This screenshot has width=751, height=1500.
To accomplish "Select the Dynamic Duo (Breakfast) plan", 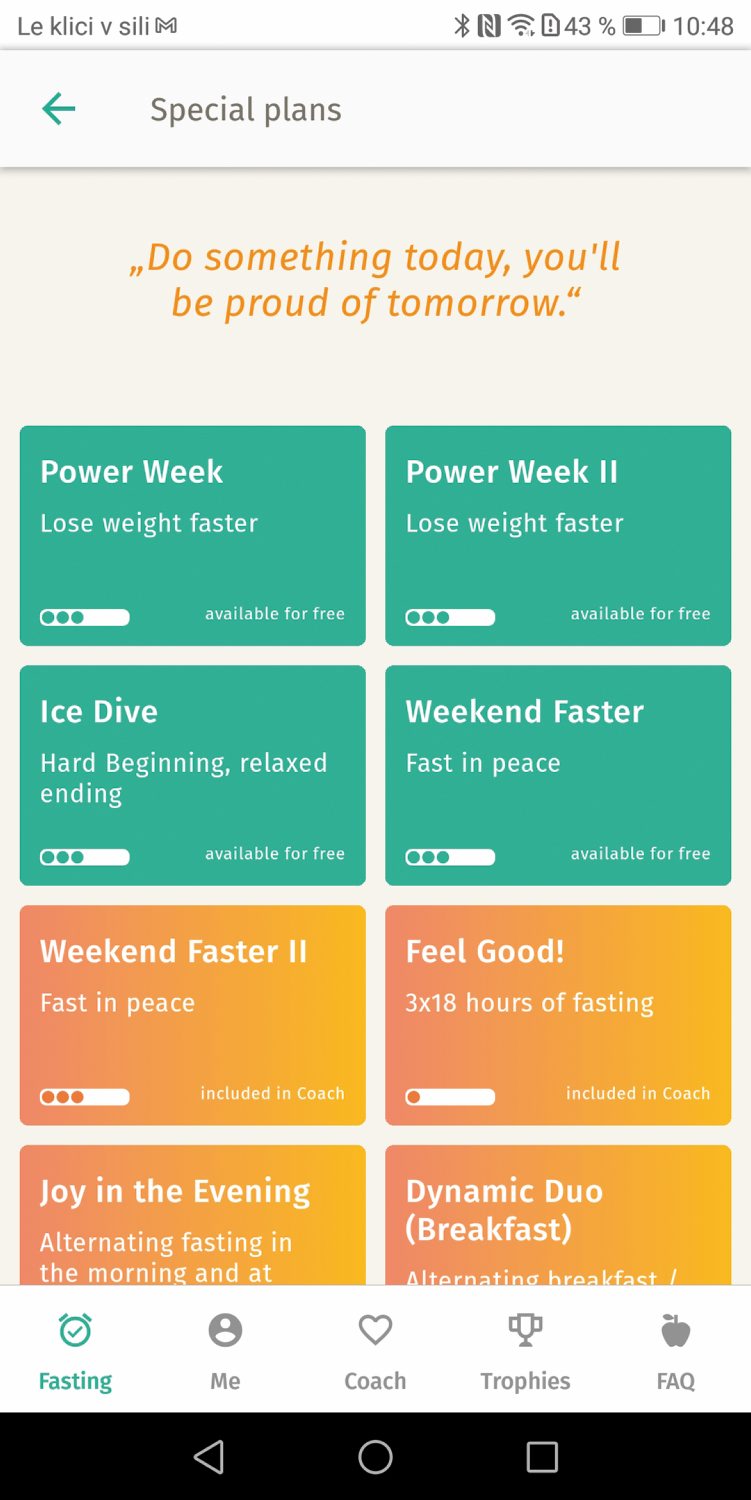I will [558, 1215].
